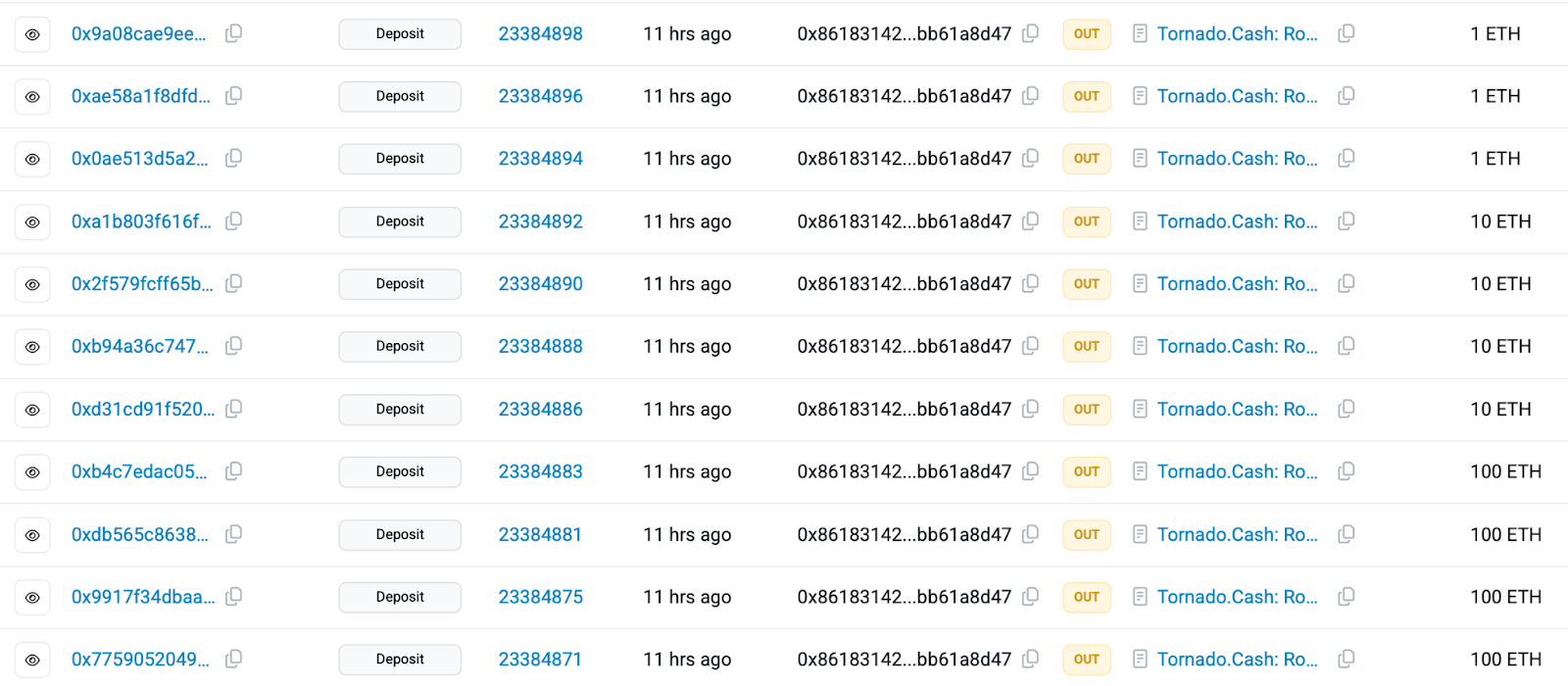The height and width of the screenshot is (686, 1568).
Task: Open the Tornado.Cash link in block 23384896's row
Action: [x=1237, y=96]
